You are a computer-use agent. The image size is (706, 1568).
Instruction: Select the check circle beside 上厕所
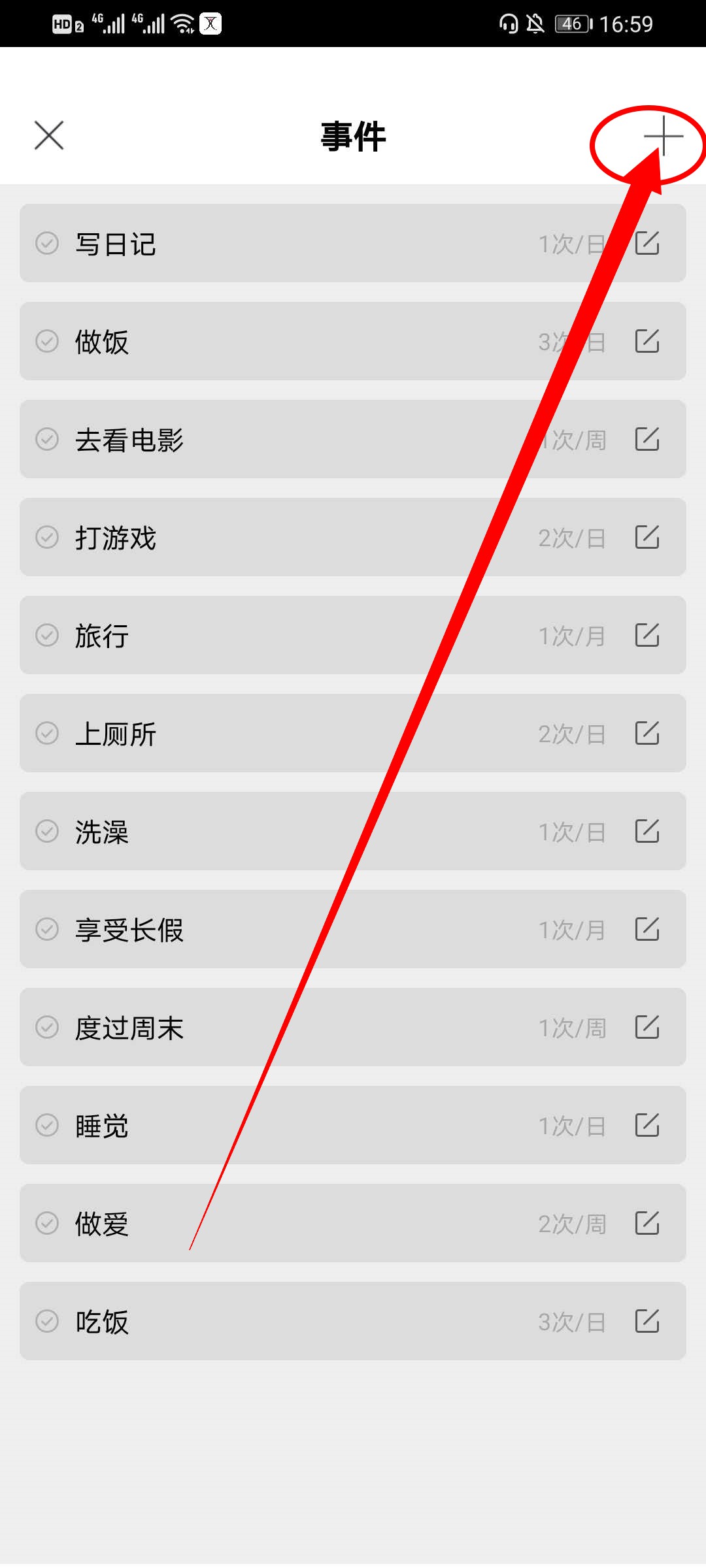47,733
